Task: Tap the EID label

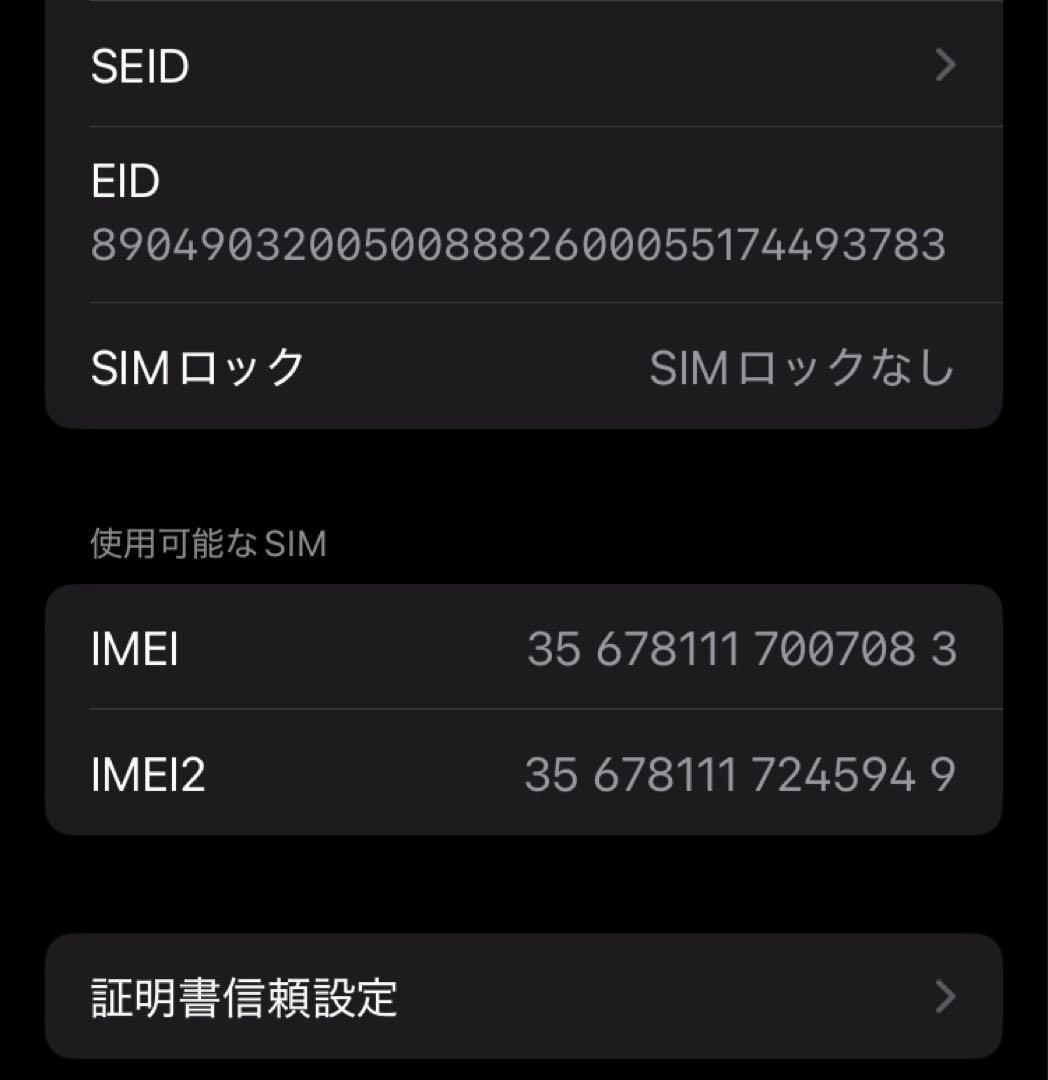Action: click(124, 181)
